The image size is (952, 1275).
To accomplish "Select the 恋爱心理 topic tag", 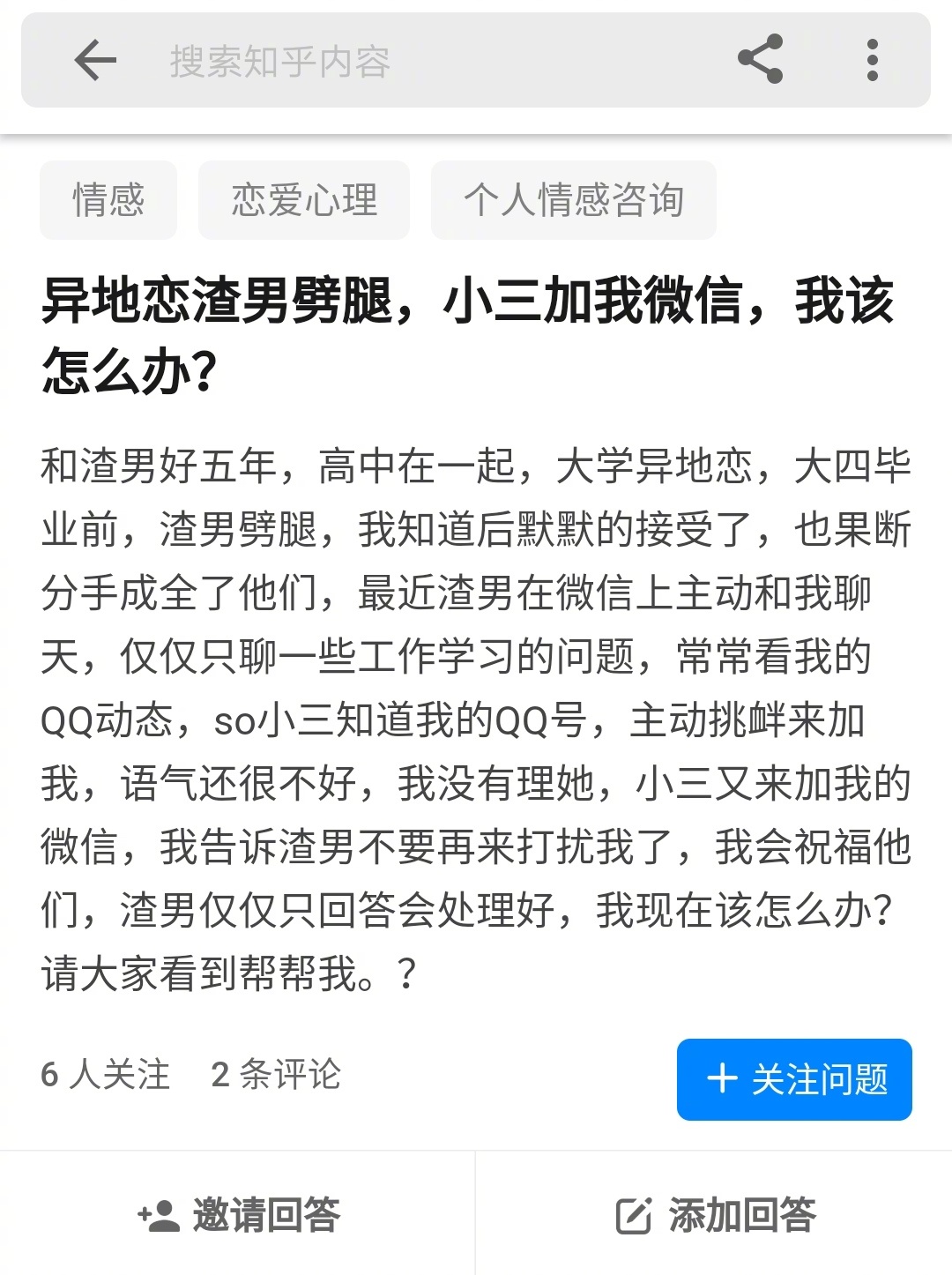I will click(x=304, y=200).
